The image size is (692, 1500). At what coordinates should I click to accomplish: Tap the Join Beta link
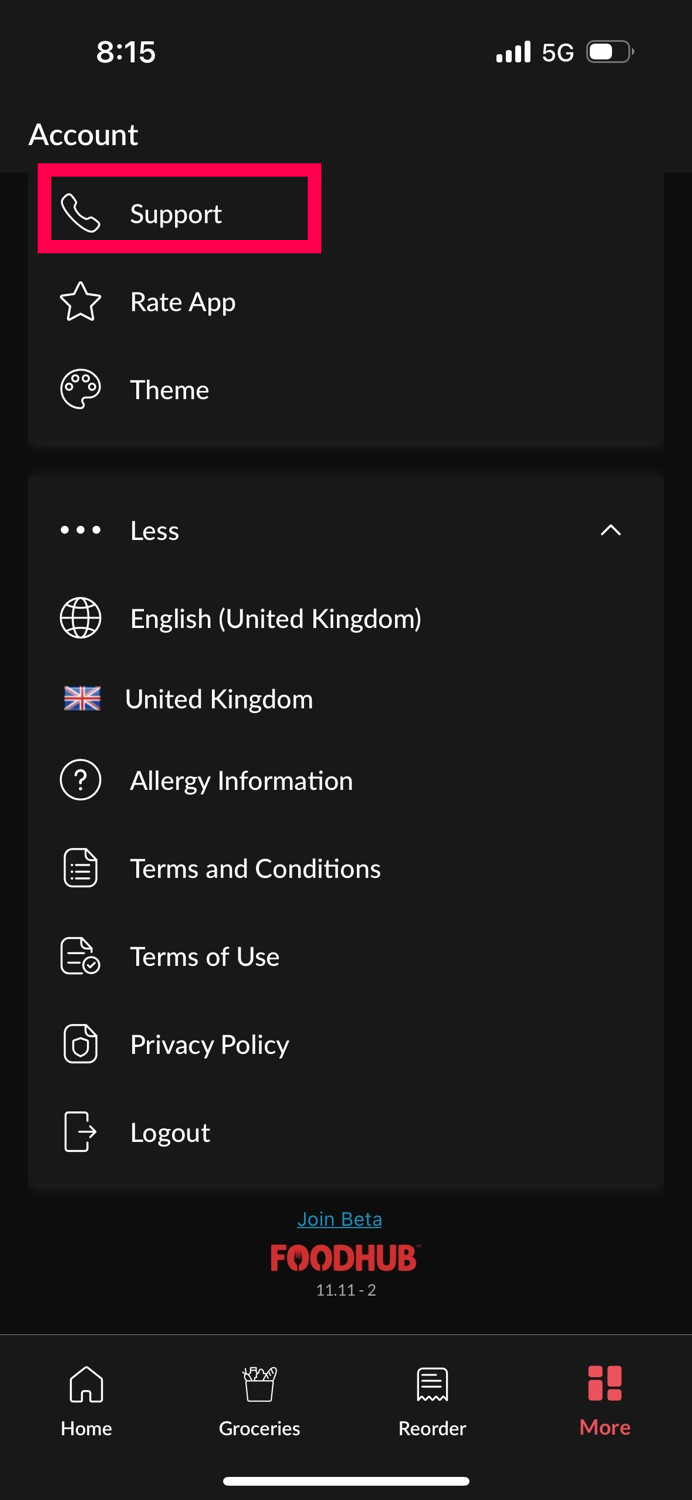[340, 1218]
